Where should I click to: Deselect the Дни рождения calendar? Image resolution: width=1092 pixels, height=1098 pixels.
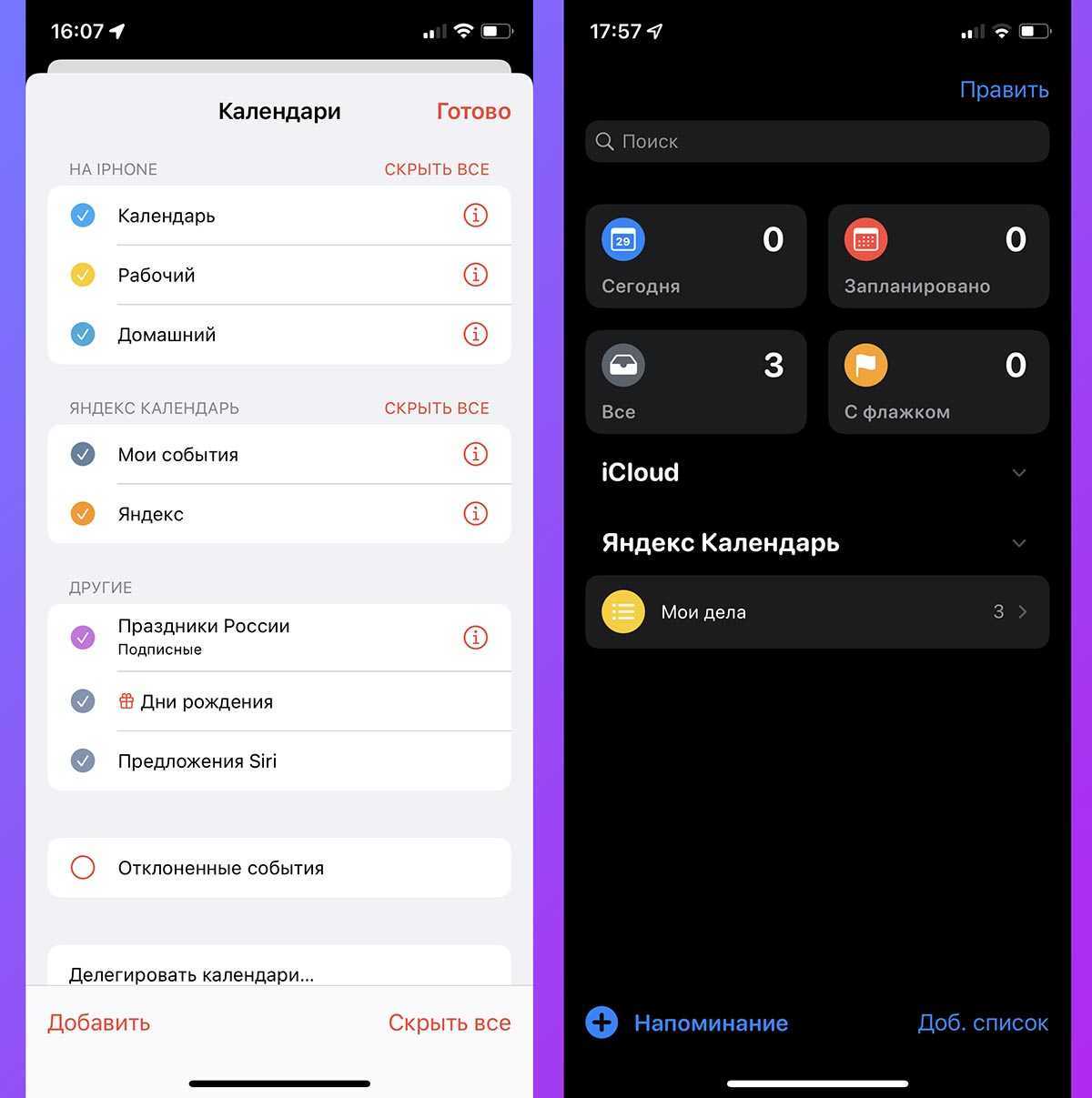coord(83,701)
